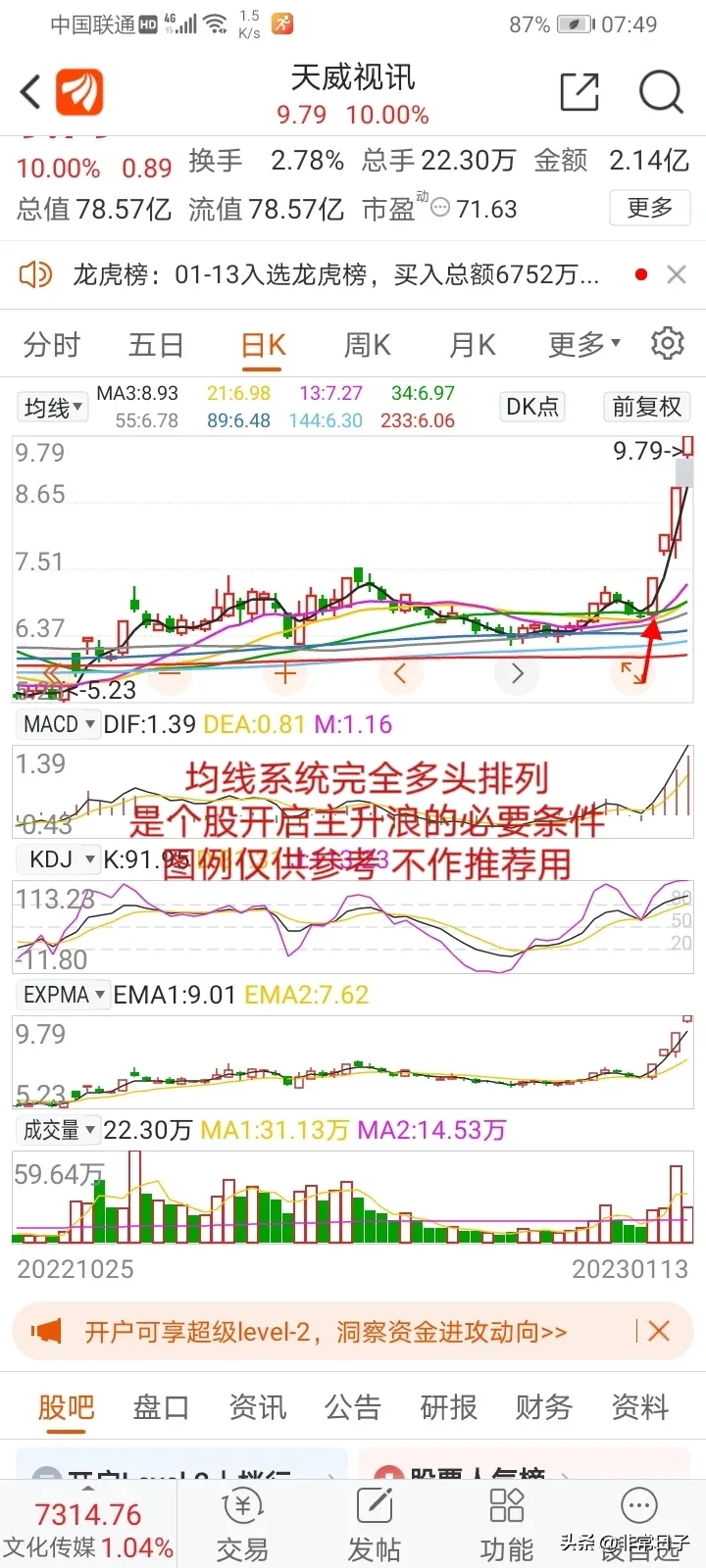The width and height of the screenshot is (706, 1568).
Task: Open chart settings gear
Action: [x=668, y=344]
